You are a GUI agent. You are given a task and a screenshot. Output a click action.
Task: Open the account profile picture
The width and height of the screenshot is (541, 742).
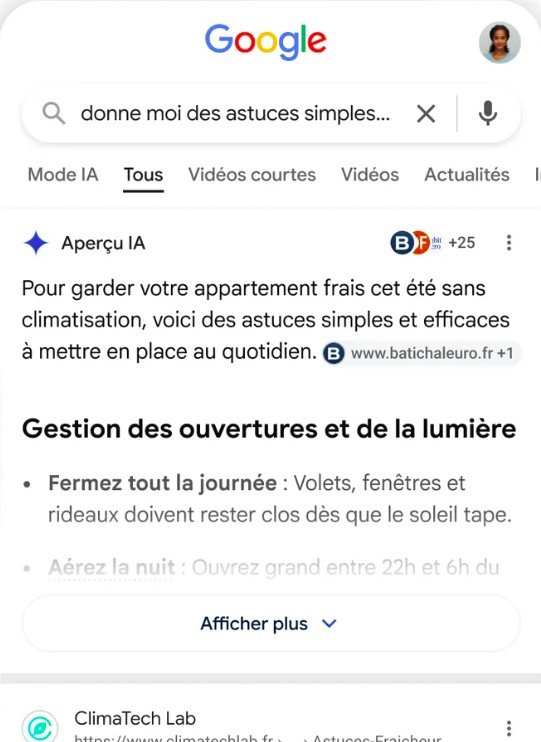tap(500, 42)
